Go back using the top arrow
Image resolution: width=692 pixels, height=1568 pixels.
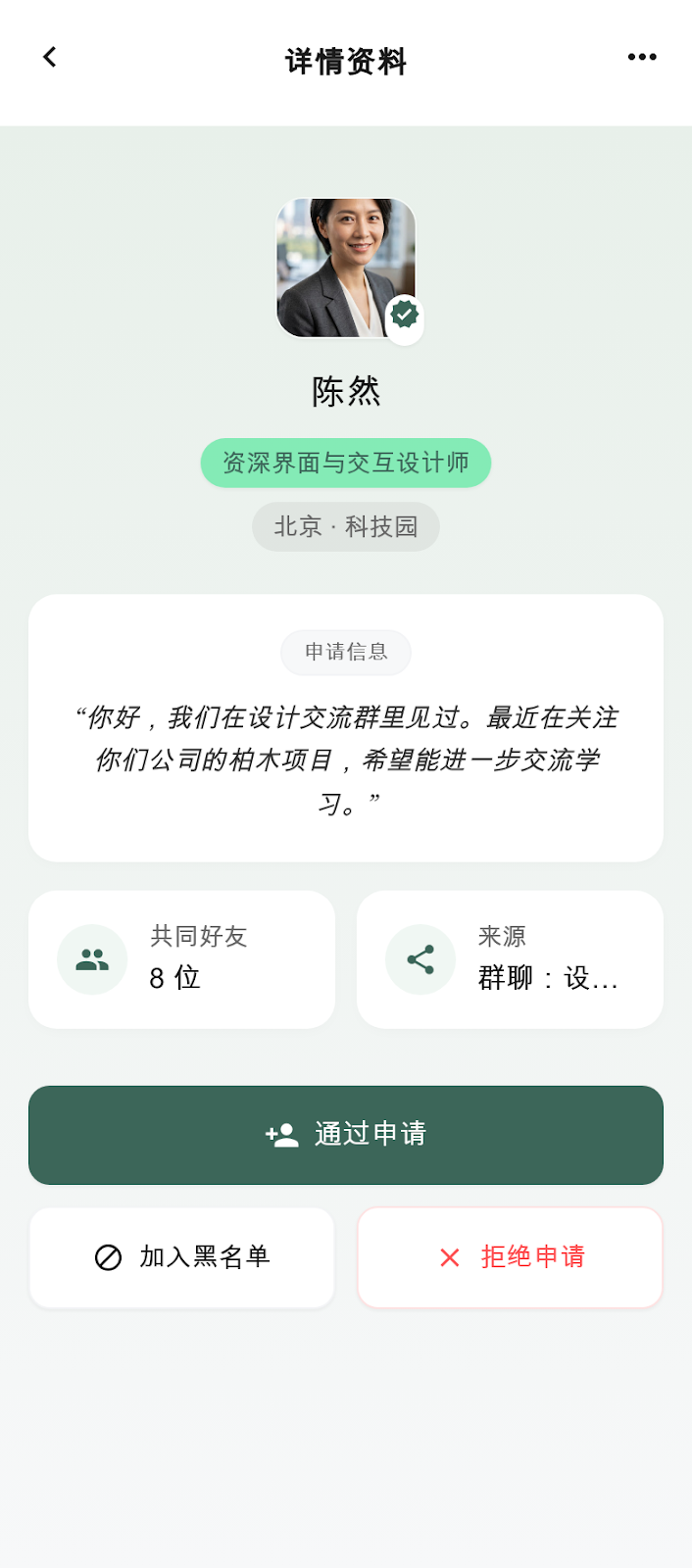click(x=50, y=57)
